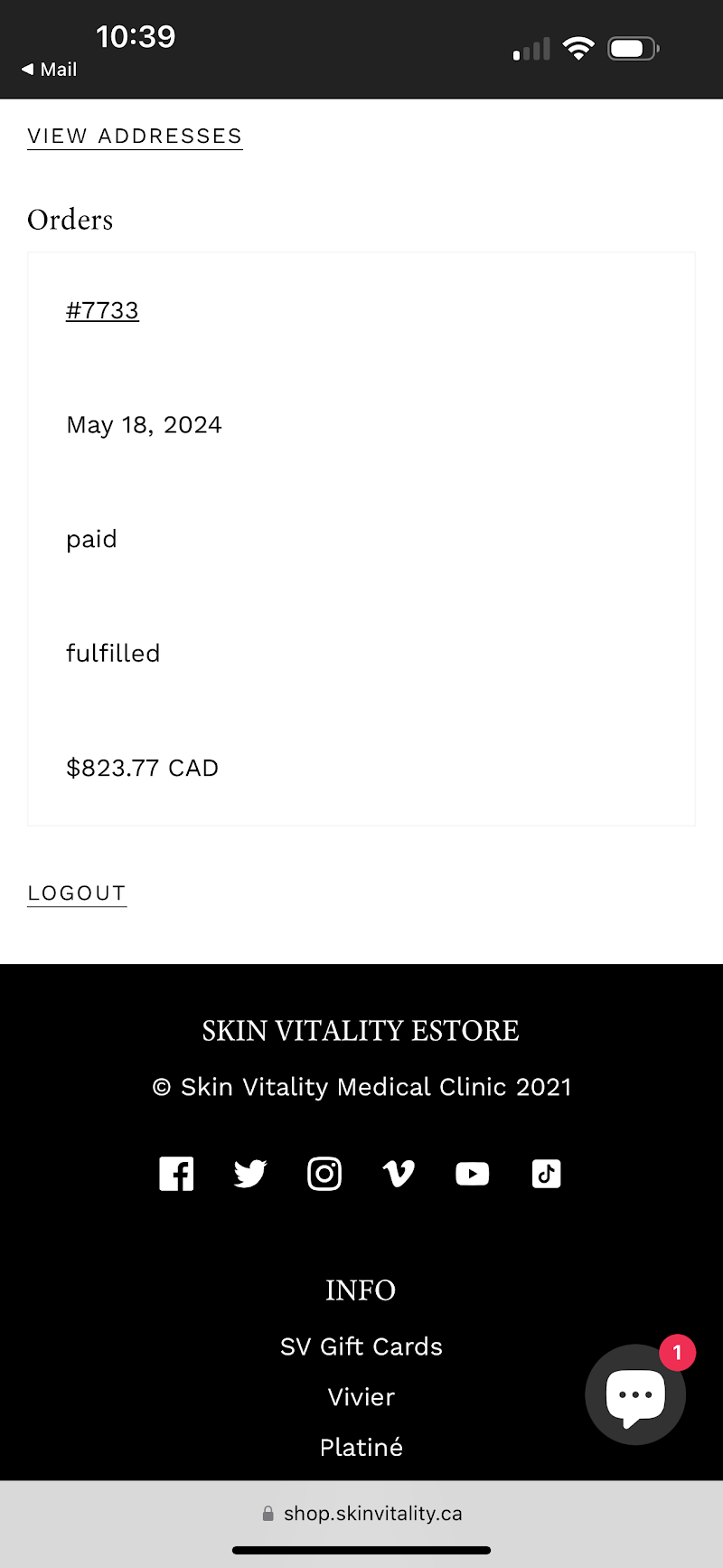Open the chat widget bubble
This screenshot has height=1568, width=723.
pyautogui.click(x=635, y=1394)
